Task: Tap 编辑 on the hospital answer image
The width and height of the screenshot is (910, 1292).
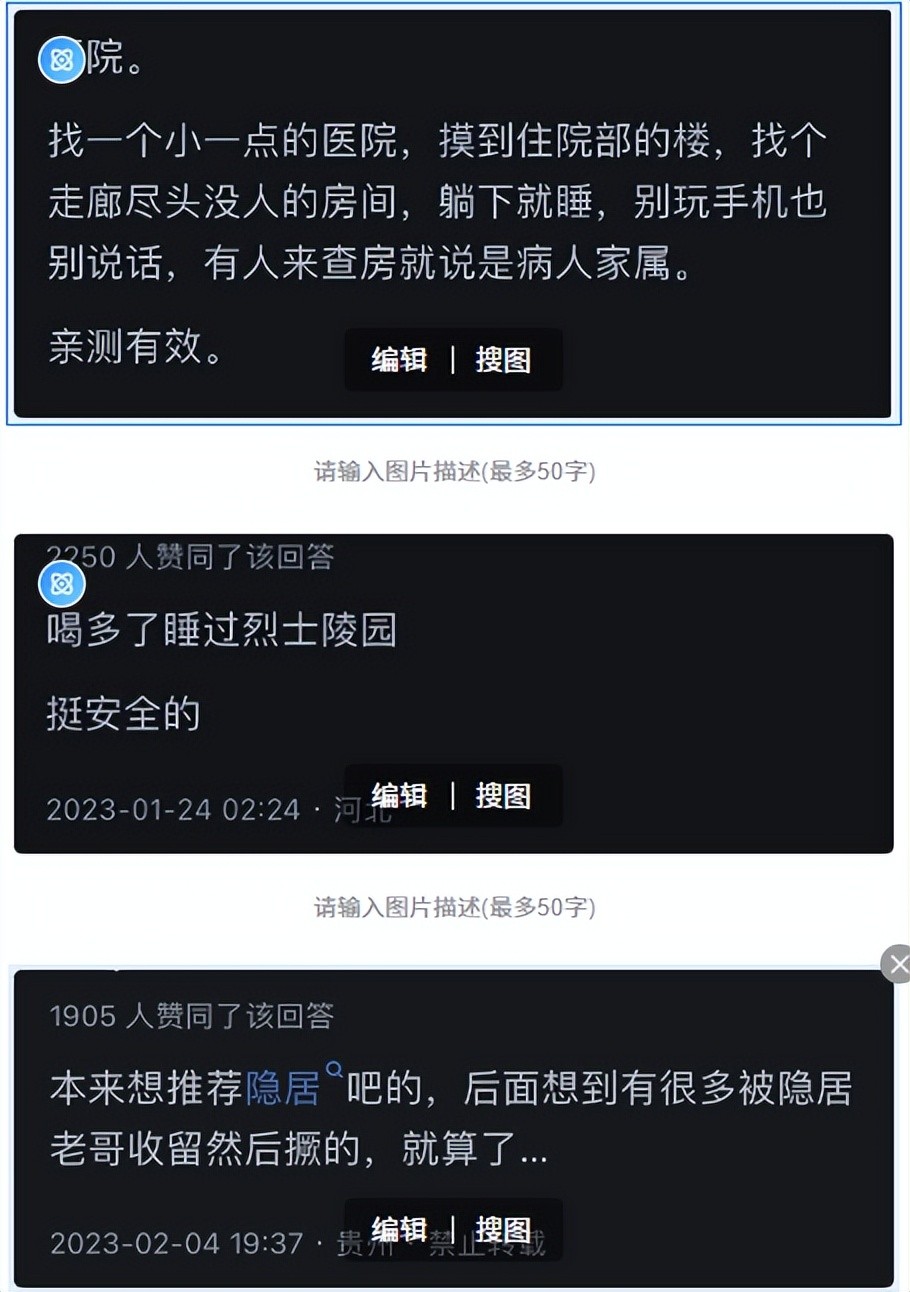Action: pos(399,360)
